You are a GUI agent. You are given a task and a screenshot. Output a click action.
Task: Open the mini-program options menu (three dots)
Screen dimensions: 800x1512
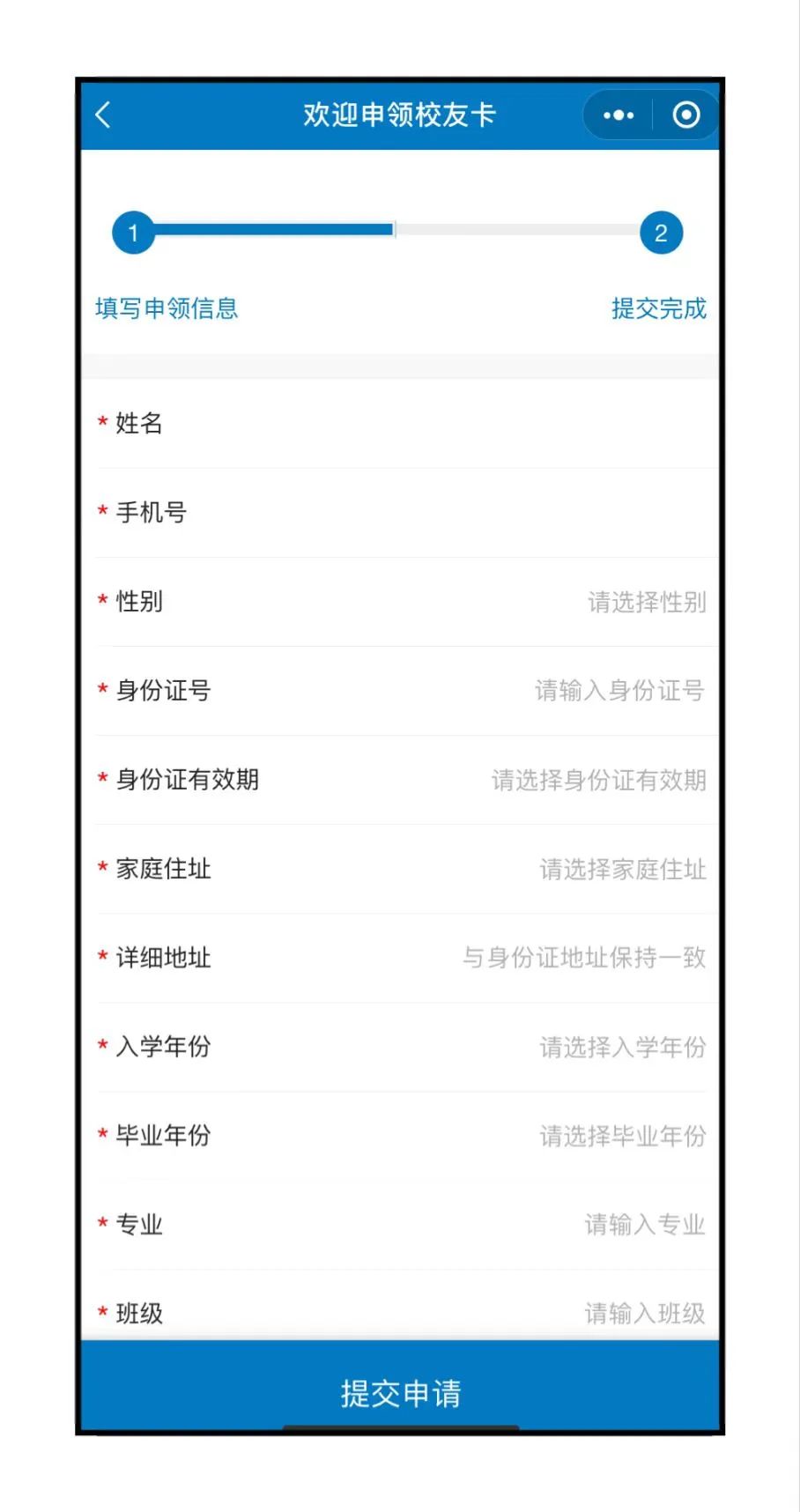pyautogui.click(x=618, y=115)
